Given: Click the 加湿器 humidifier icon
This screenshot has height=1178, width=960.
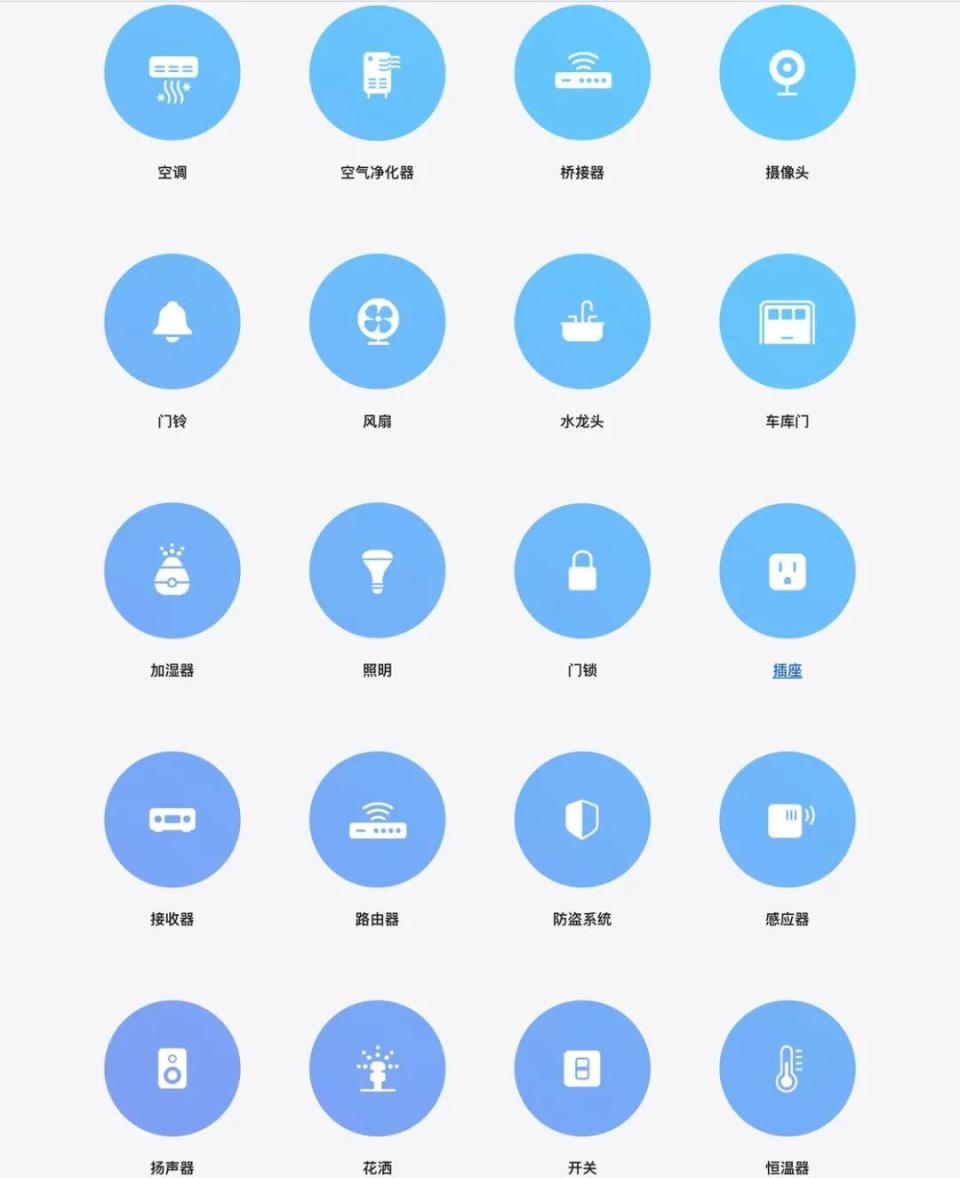Looking at the screenshot, I should (x=172, y=569).
